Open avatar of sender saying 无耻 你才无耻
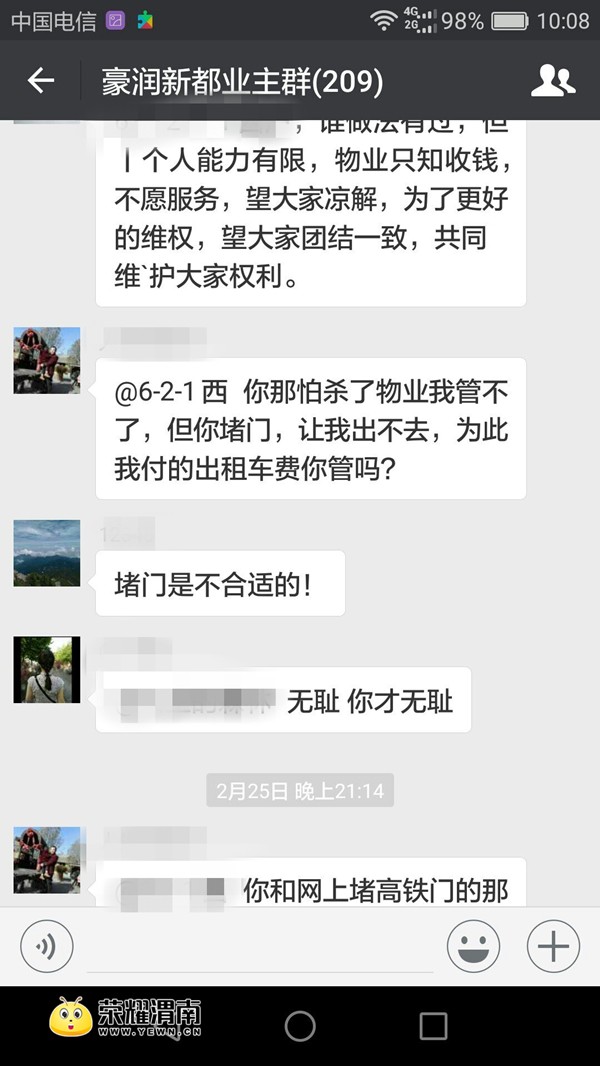 click(47, 669)
